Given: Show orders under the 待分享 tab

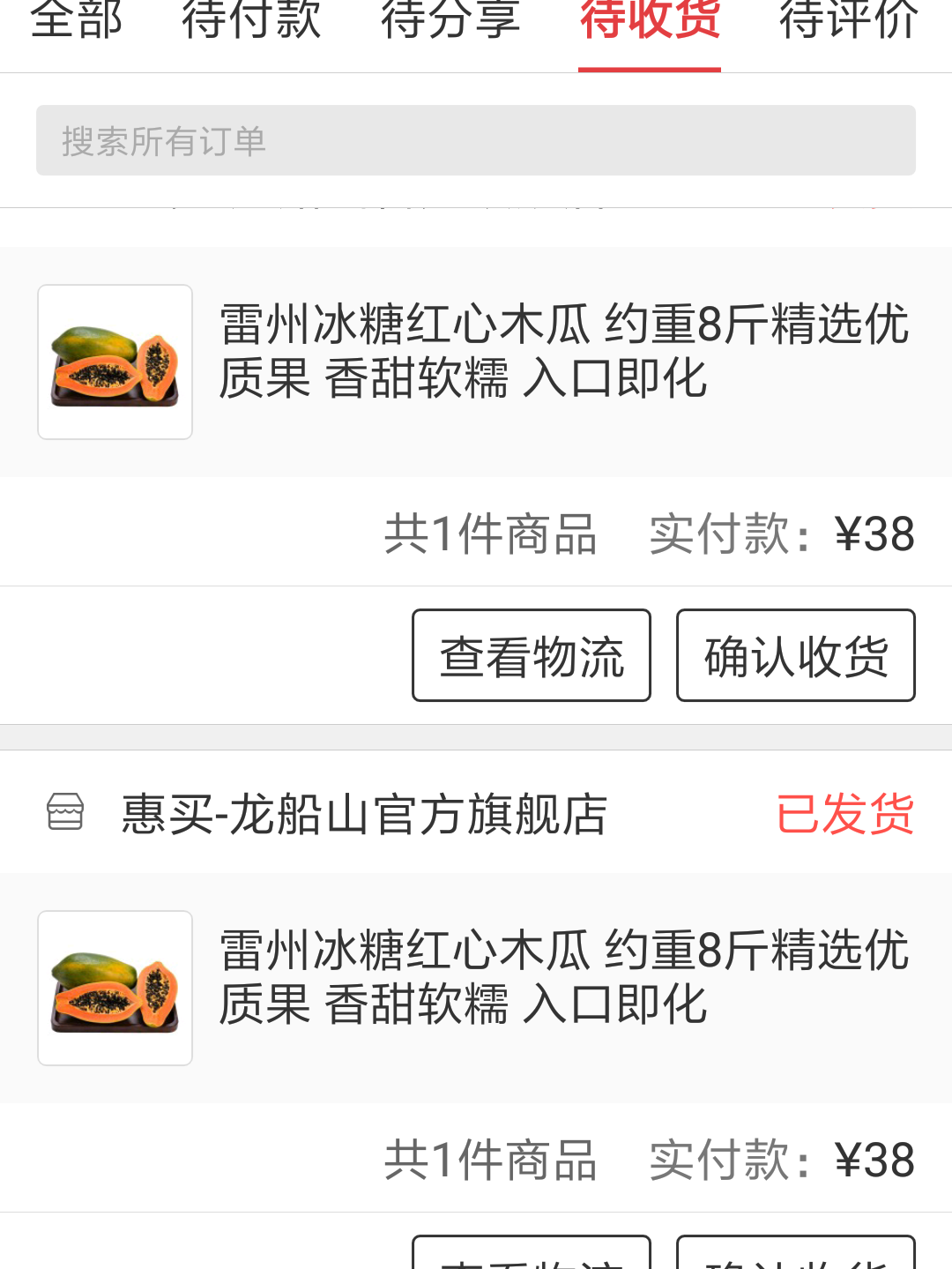Looking at the screenshot, I should (450, 21).
